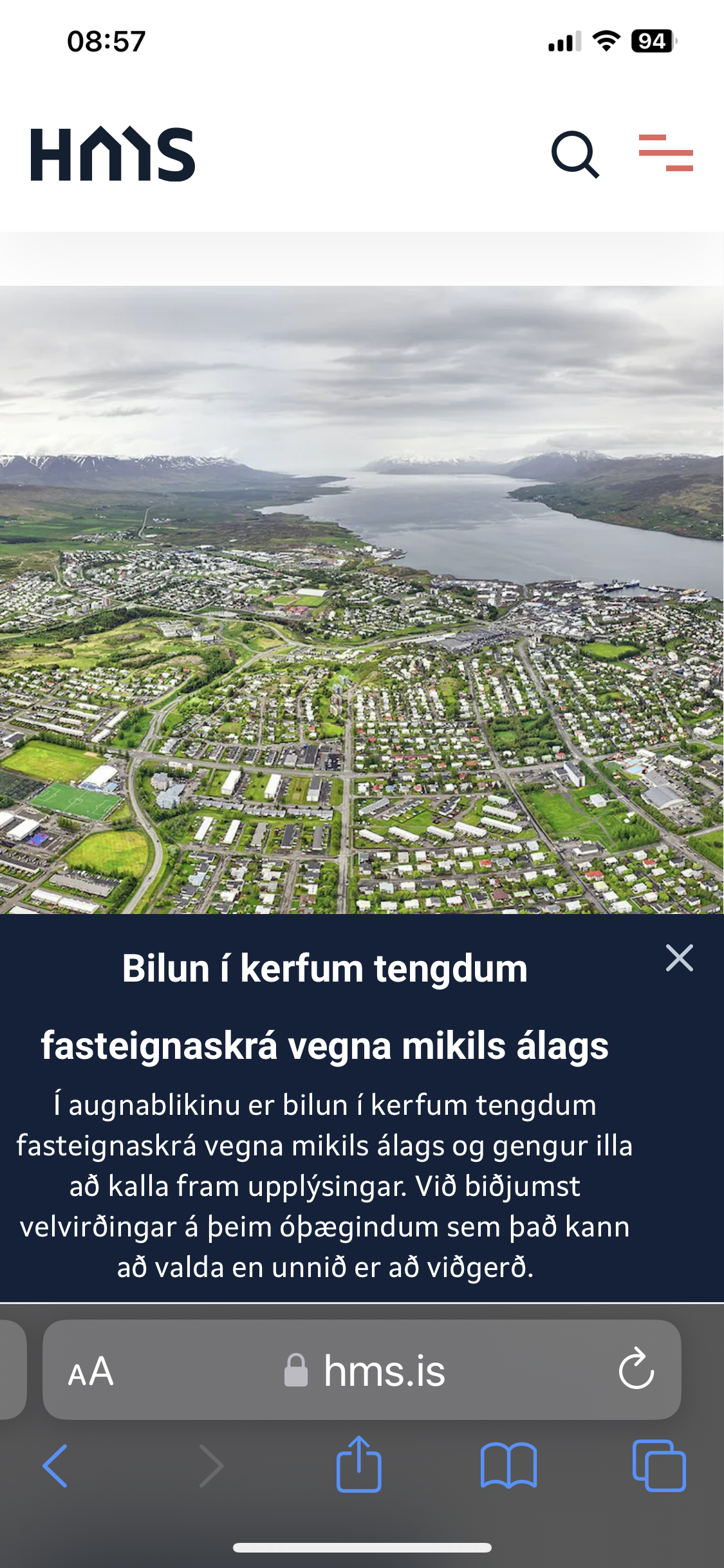The width and height of the screenshot is (724, 1568).
Task: Dismiss the Bilun í kerfum banner
Action: coord(679,958)
